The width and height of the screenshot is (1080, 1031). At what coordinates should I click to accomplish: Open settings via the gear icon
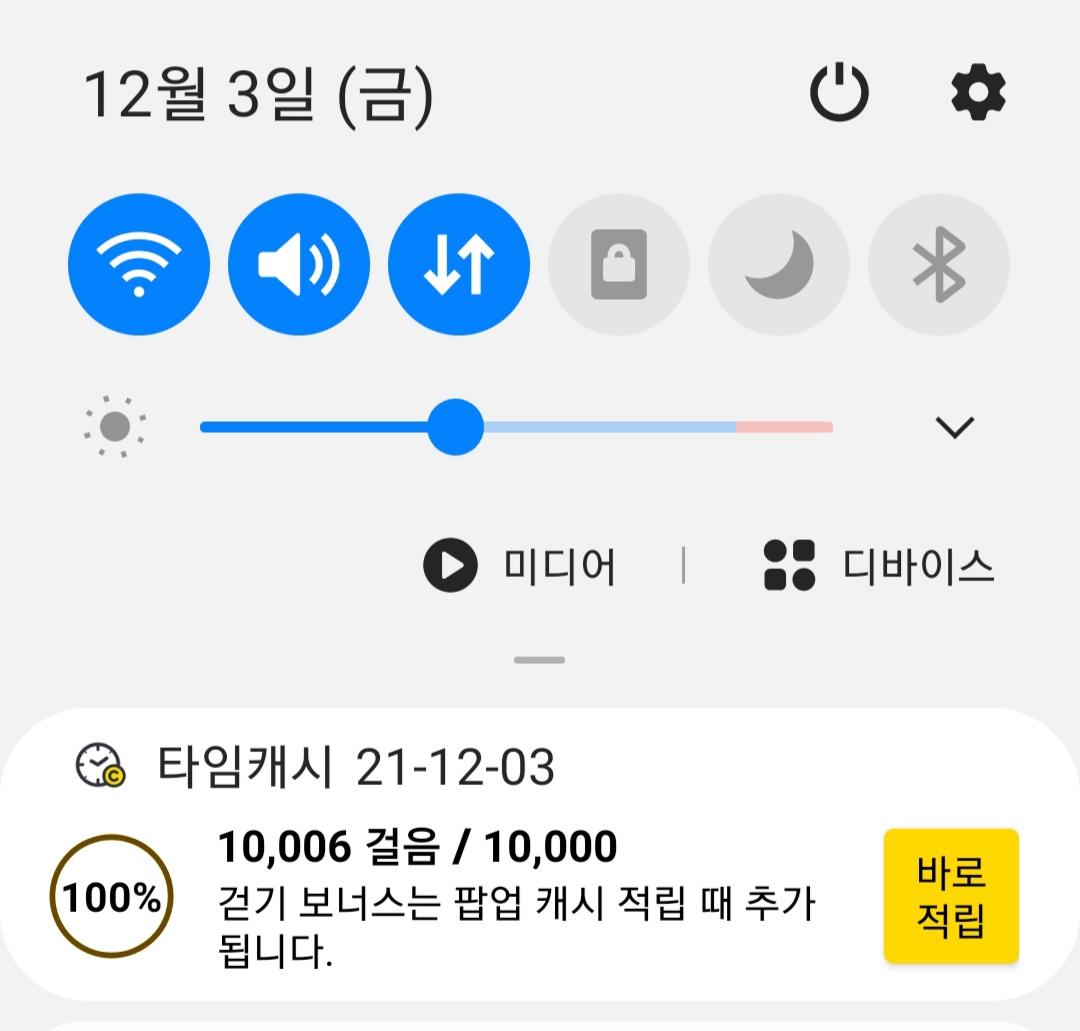977,93
